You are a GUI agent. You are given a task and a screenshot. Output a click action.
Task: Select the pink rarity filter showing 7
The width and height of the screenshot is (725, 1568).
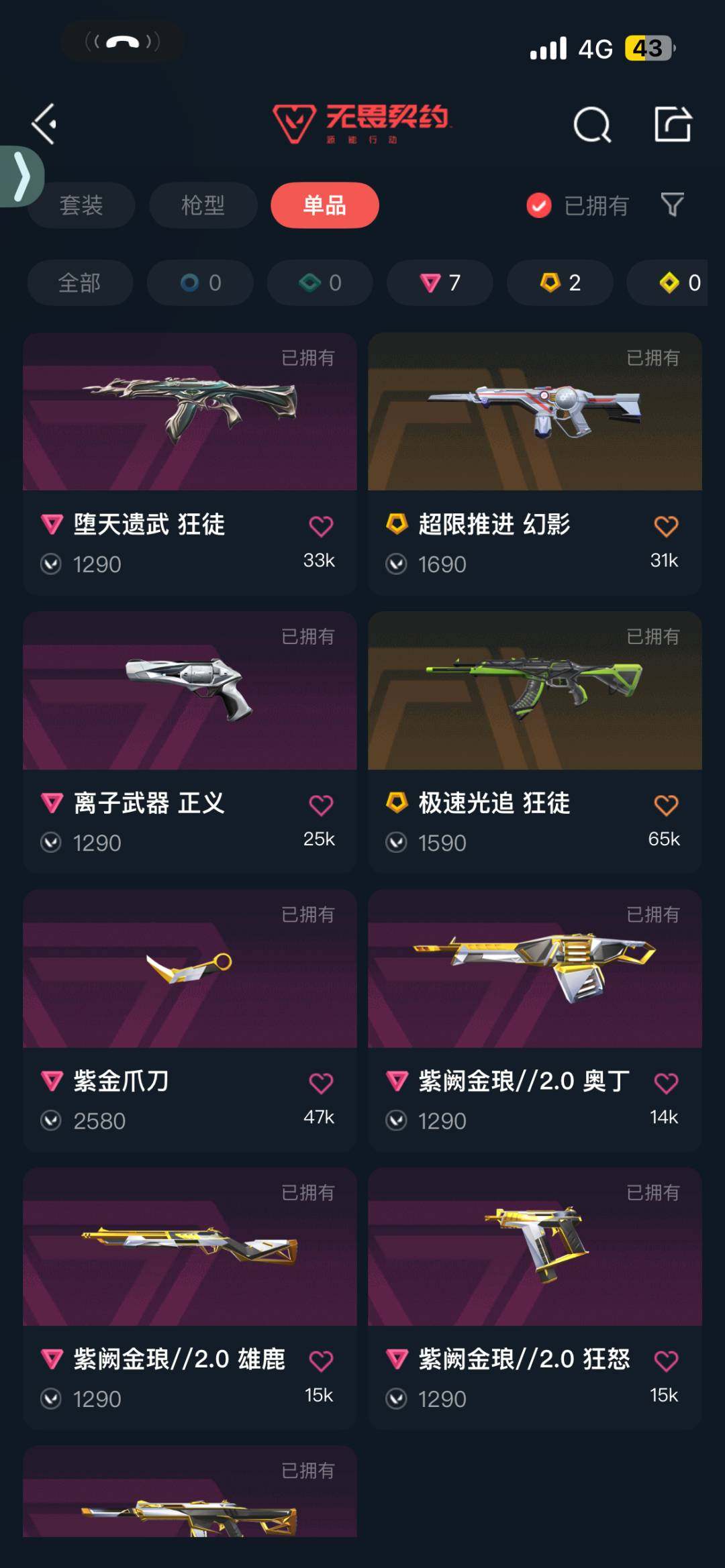point(440,282)
